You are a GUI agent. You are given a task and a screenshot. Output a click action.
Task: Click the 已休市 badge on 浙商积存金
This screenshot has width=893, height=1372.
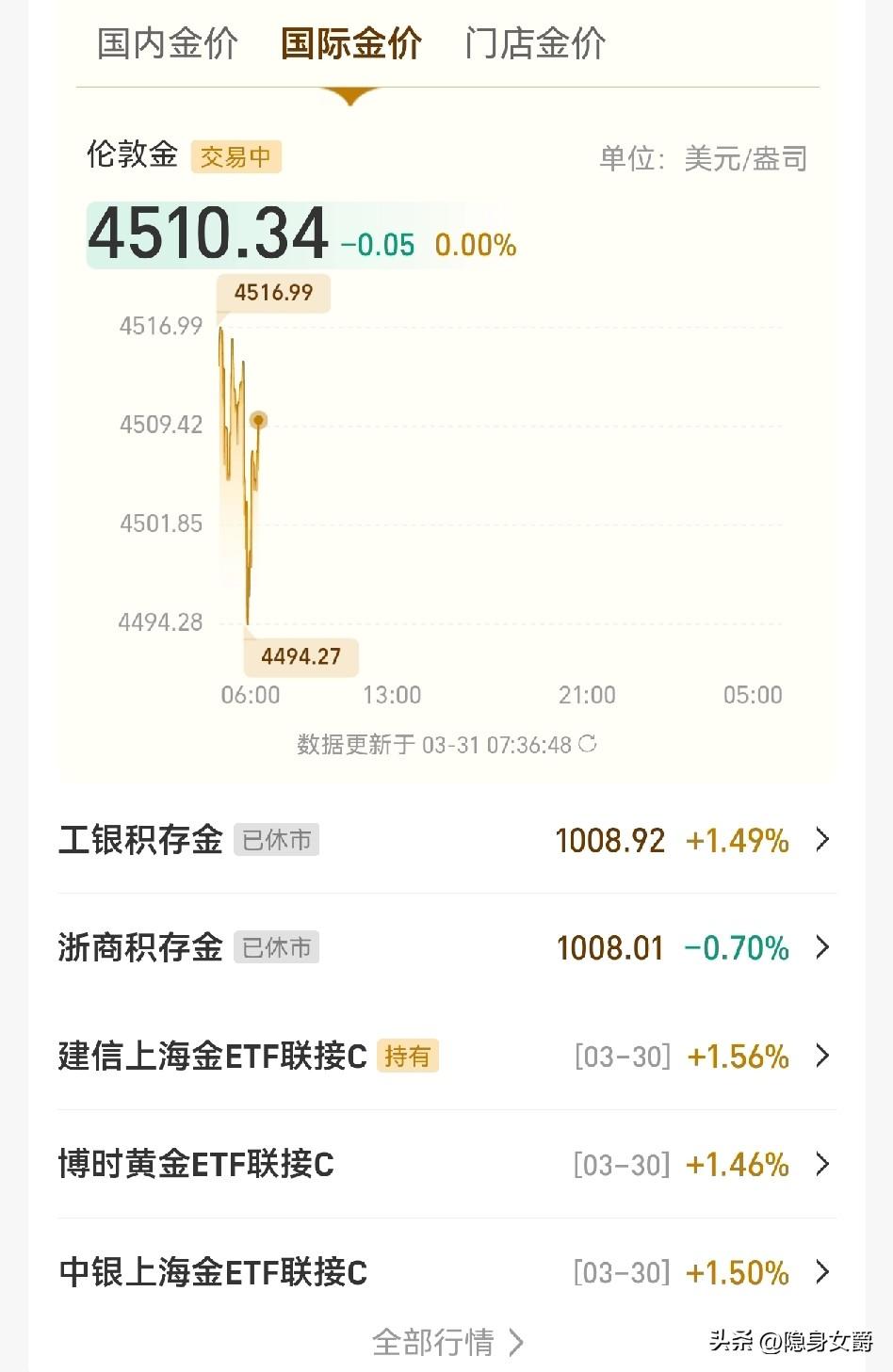point(276,948)
